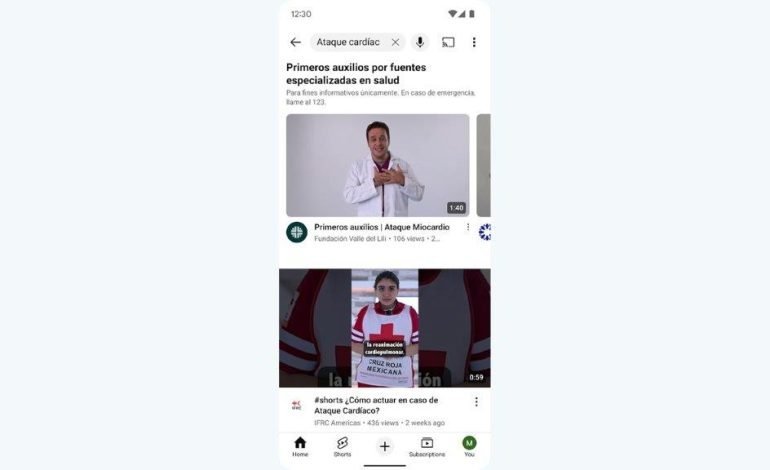Start a voice search with the microphone
This screenshot has height=470, width=770.
point(420,42)
